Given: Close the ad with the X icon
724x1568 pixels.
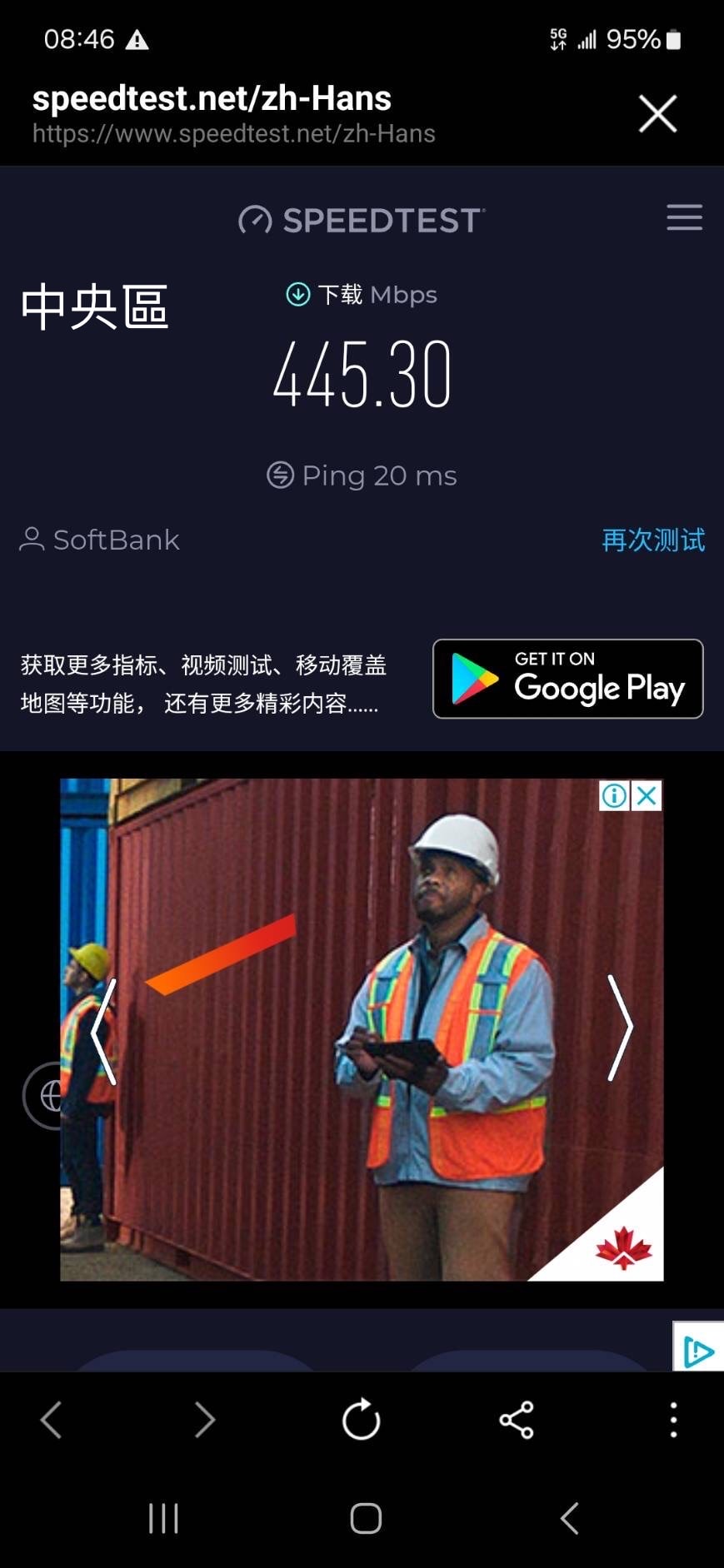Looking at the screenshot, I should tap(647, 796).
